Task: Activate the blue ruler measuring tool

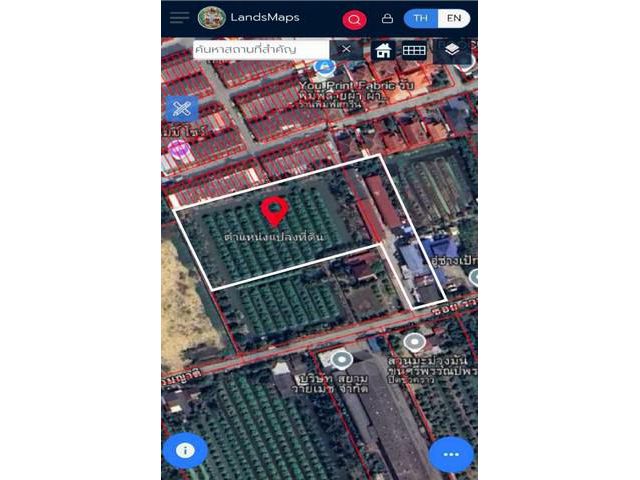Action: pos(181,108)
